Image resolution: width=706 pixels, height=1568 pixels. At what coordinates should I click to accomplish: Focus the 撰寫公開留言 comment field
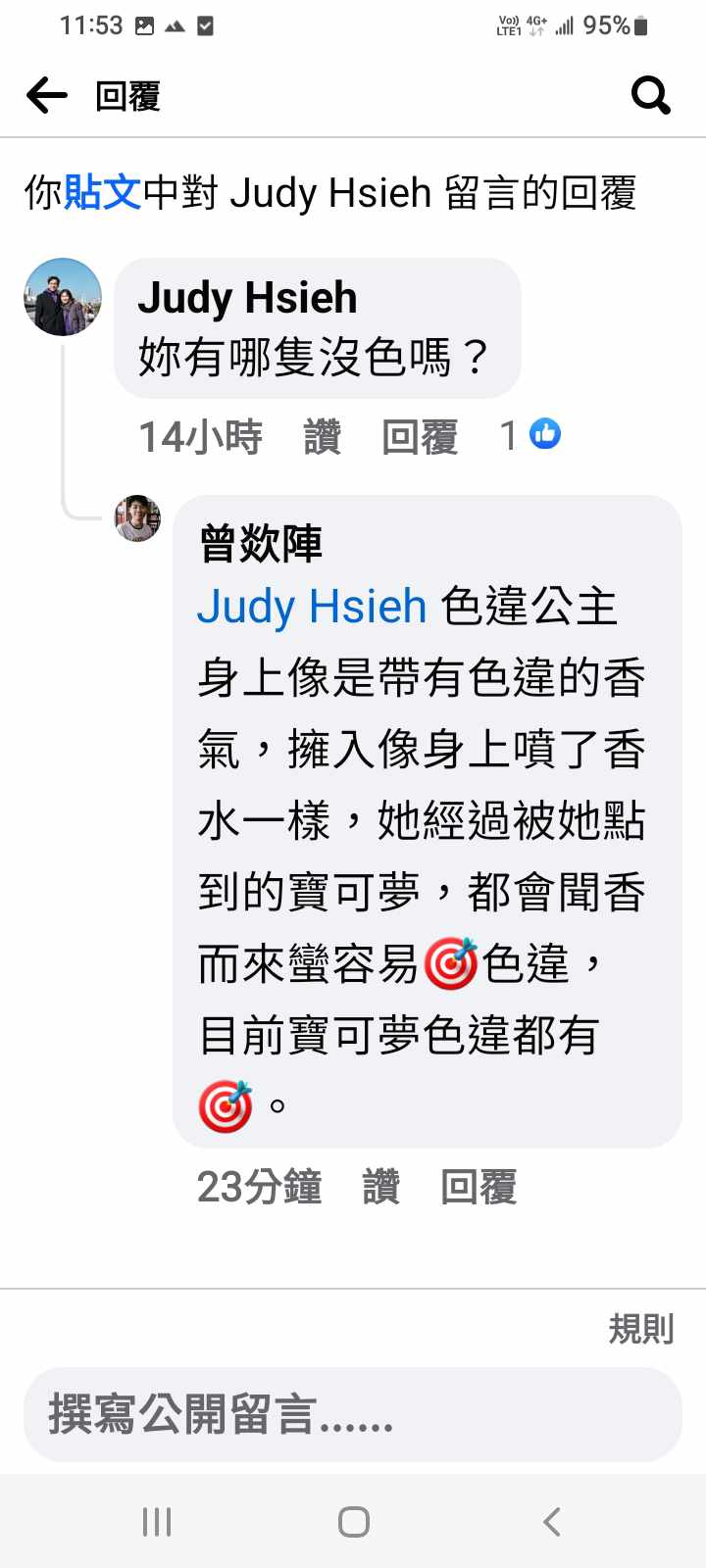(353, 1415)
